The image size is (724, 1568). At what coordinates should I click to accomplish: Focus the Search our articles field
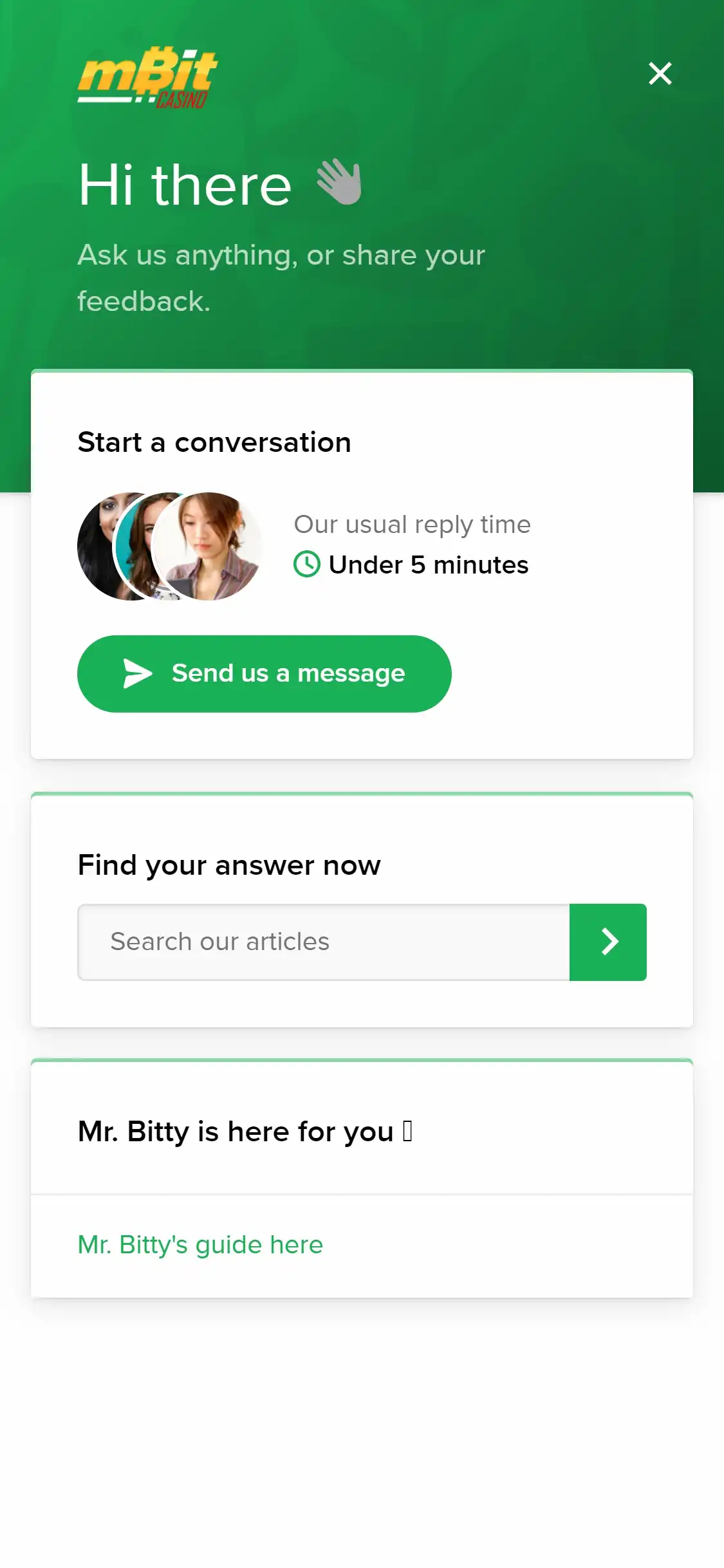pyautogui.click(x=324, y=942)
